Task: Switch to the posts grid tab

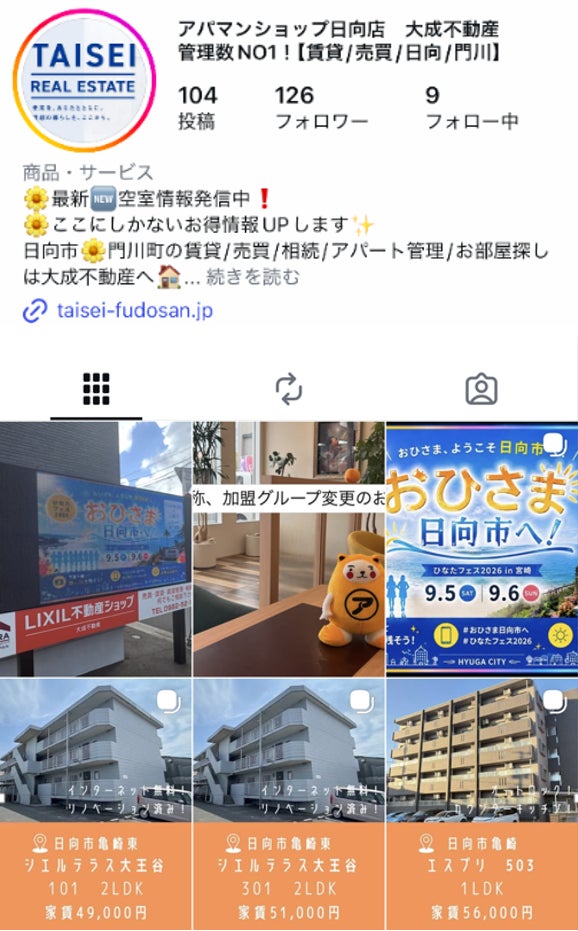Action: (96, 390)
